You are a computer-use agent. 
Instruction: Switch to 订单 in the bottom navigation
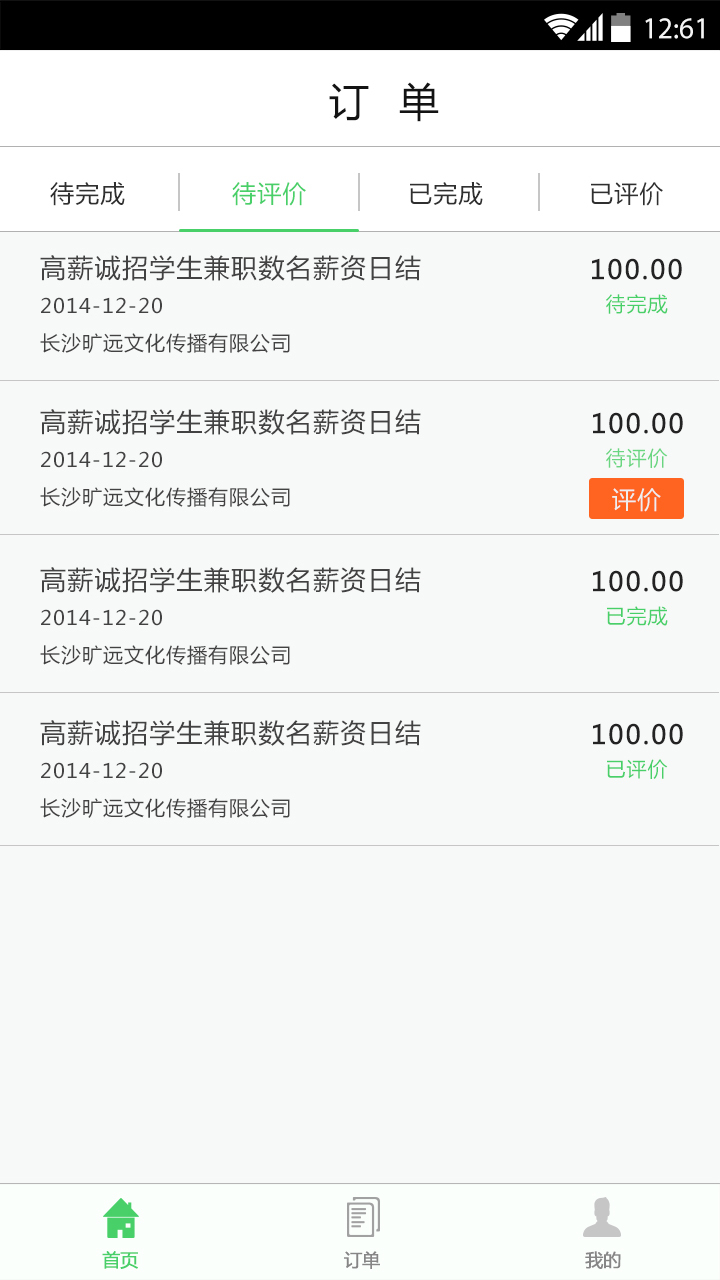tap(362, 1233)
